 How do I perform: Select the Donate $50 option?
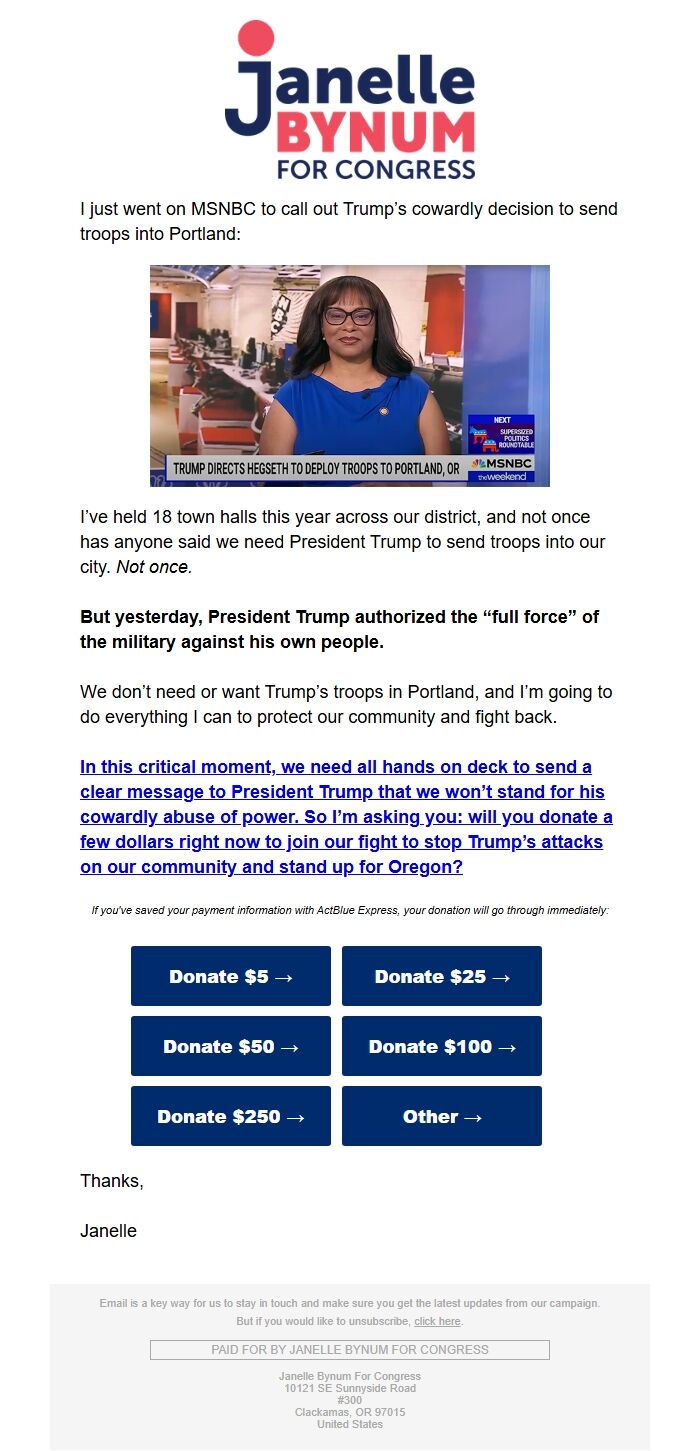pos(230,1047)
